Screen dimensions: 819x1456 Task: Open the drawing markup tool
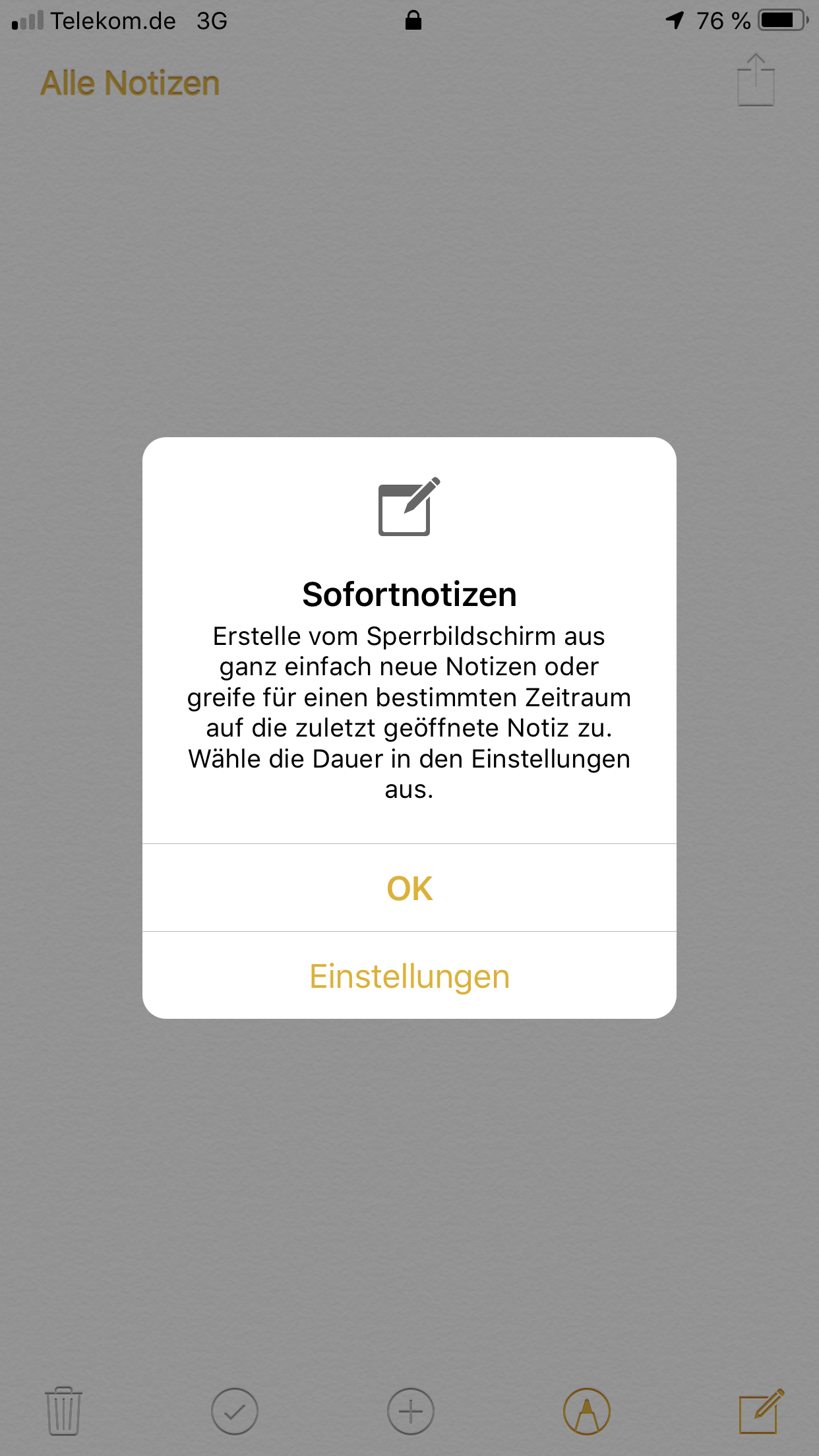(586, 1411)
